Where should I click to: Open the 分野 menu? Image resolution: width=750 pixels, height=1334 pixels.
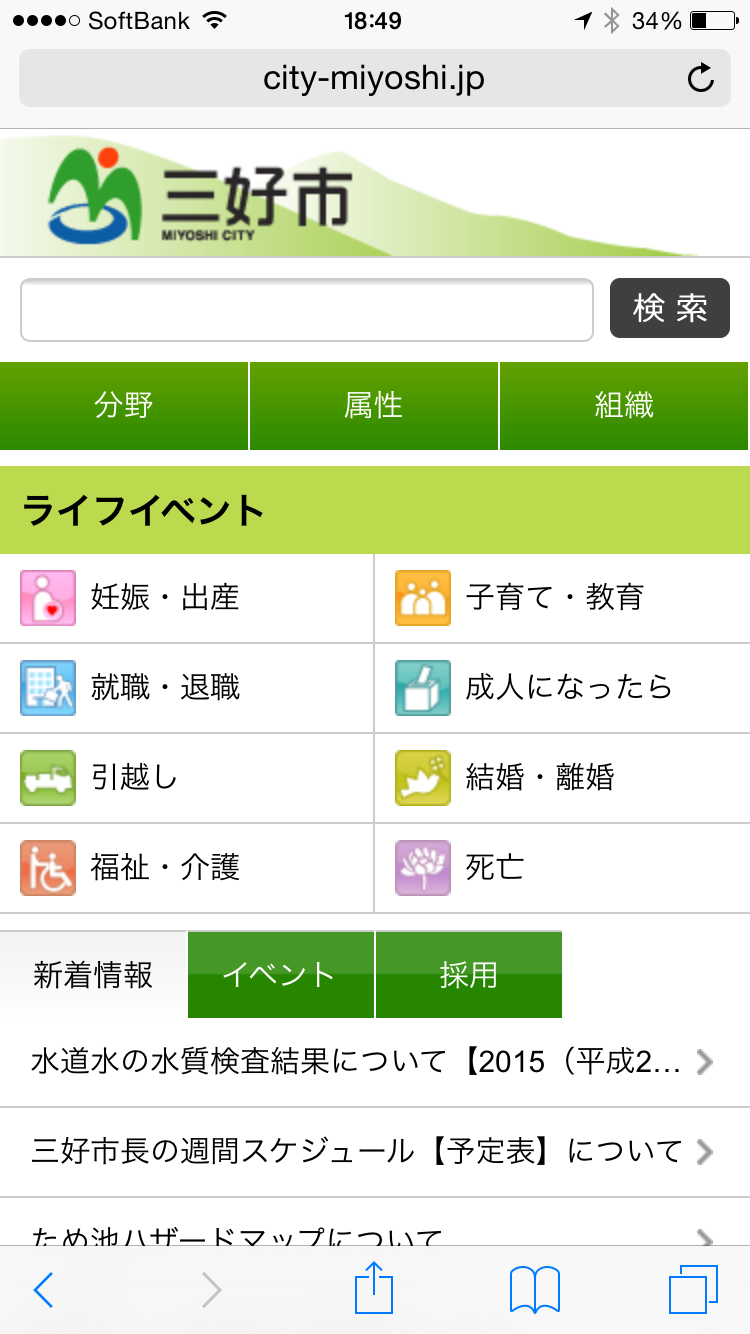coord(124,406)
